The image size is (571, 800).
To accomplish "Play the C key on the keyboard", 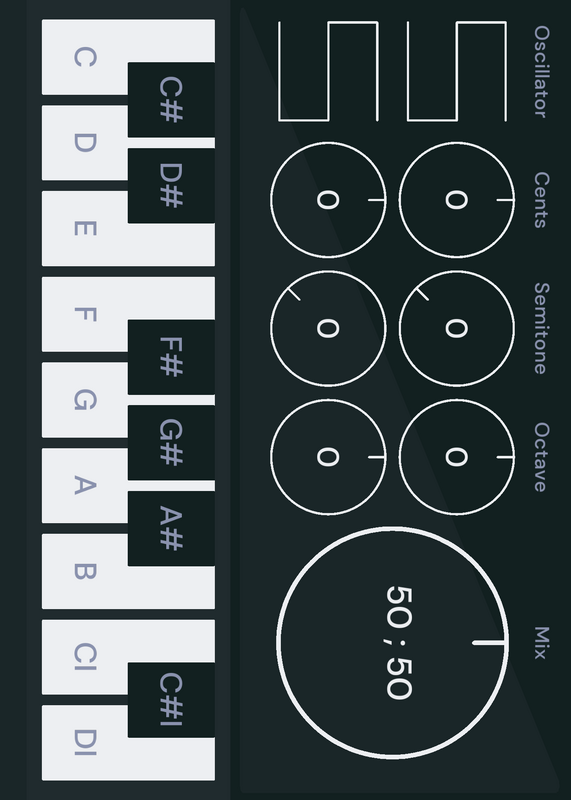I will [85, 57].
